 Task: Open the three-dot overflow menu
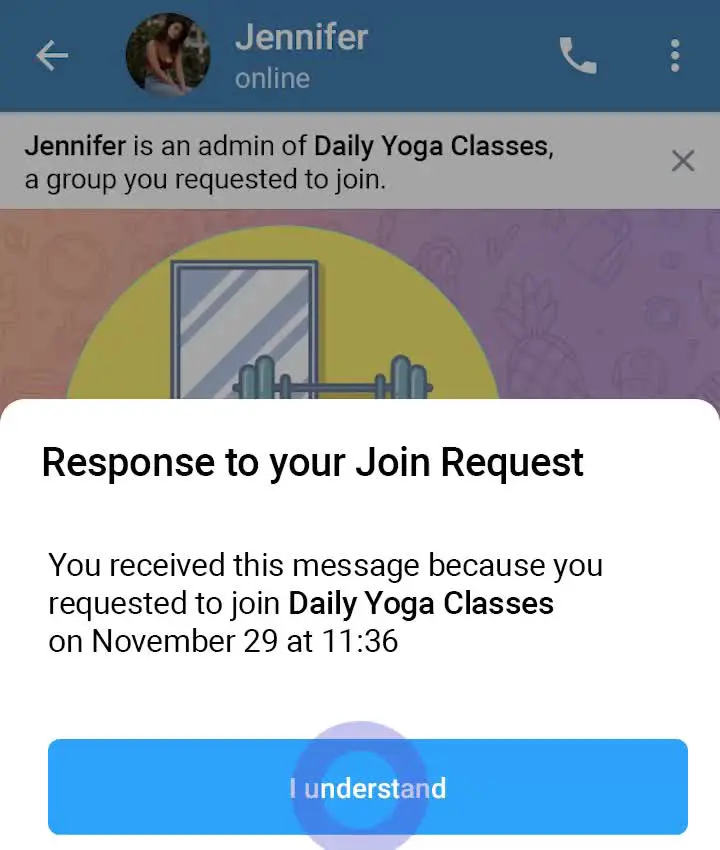point(675,56)
